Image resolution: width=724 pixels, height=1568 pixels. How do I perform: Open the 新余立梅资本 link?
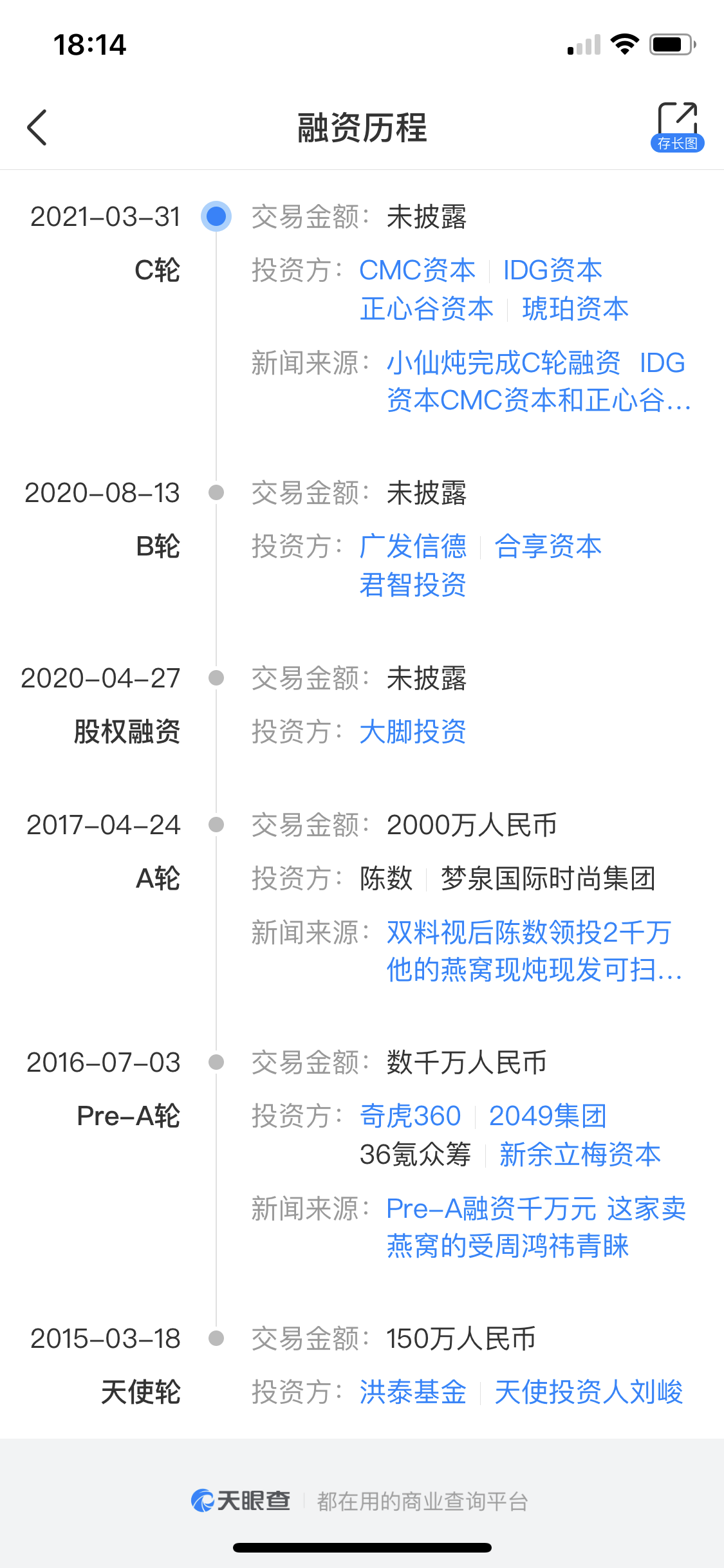(580, 1155)
